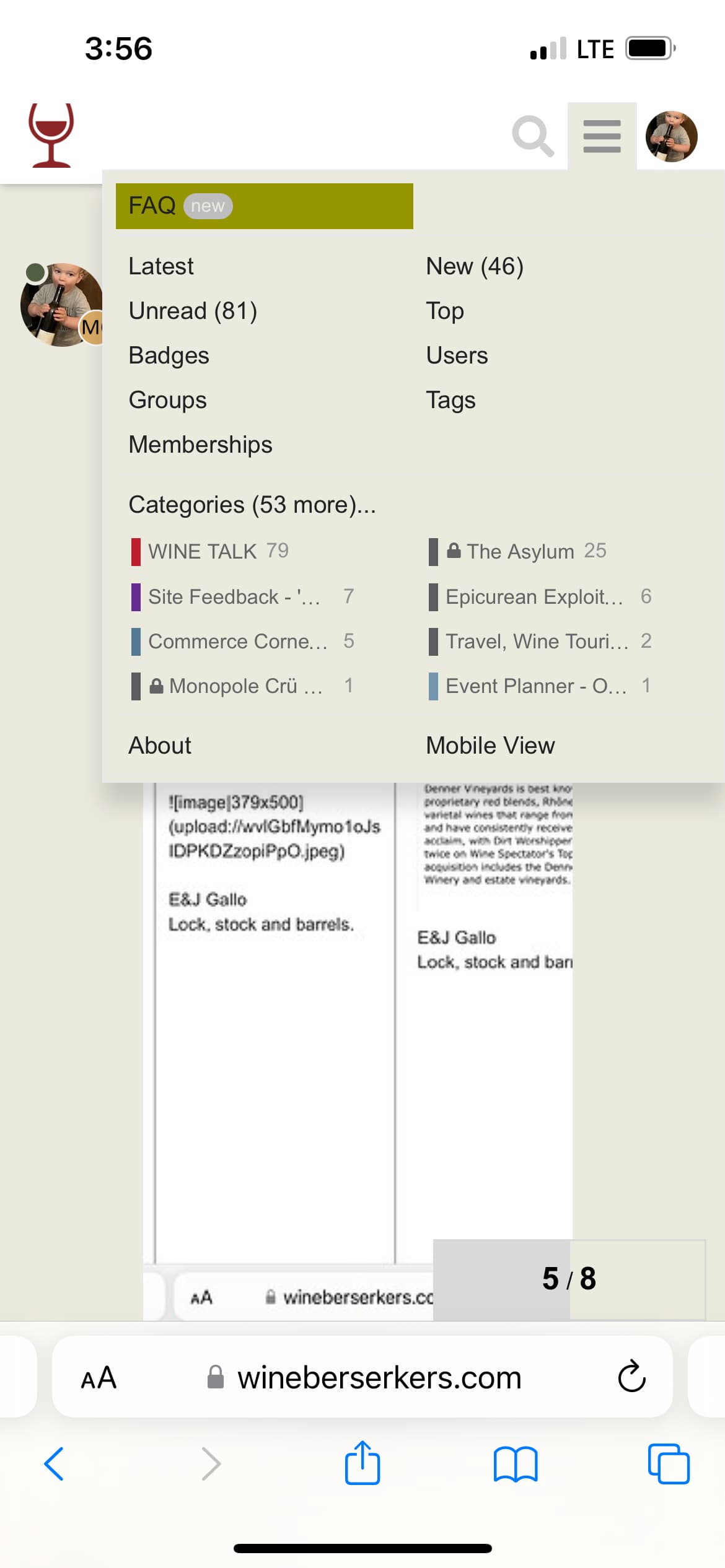Open the About page
The image size is (725, 1568).
click(160, 746)
